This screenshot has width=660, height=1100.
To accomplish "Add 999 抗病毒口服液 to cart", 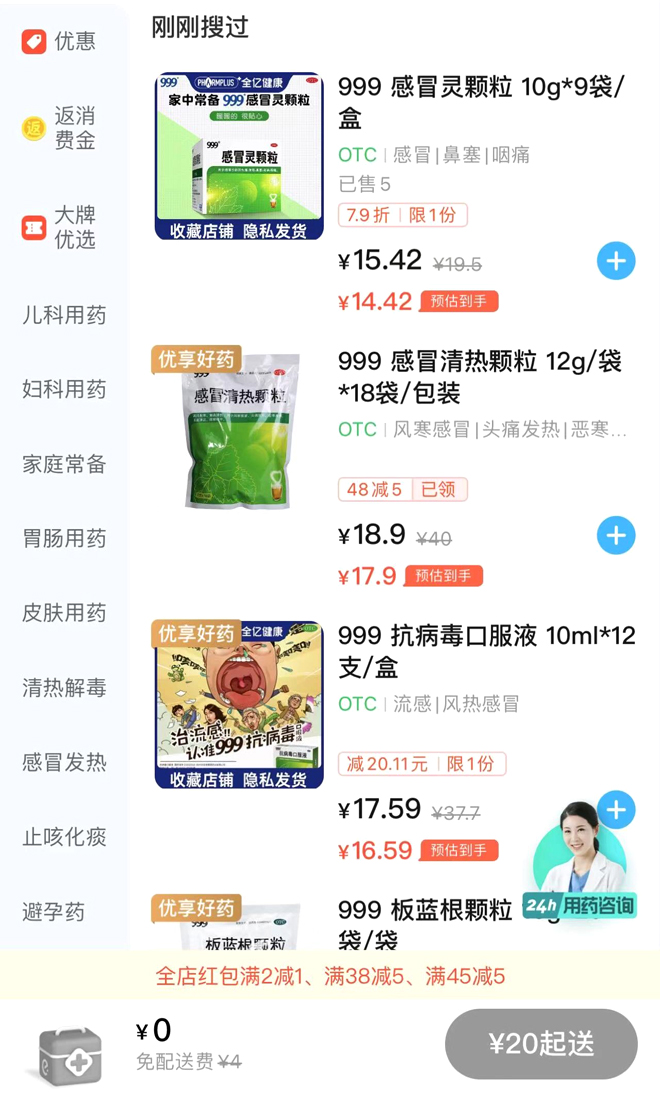I will [x=615, y=809].
